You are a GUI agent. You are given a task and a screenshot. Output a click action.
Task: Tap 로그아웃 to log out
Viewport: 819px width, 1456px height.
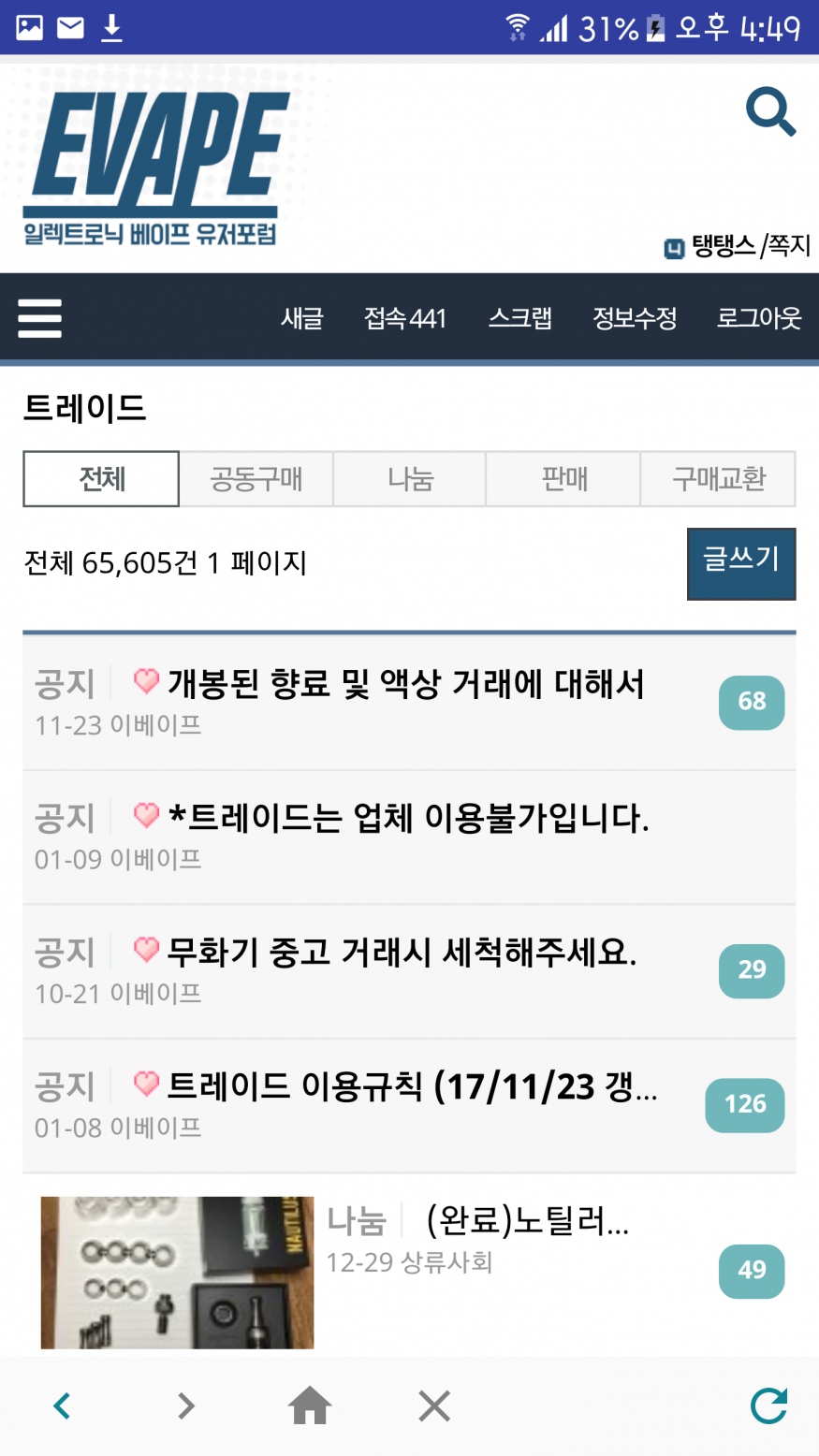point(759,318)
